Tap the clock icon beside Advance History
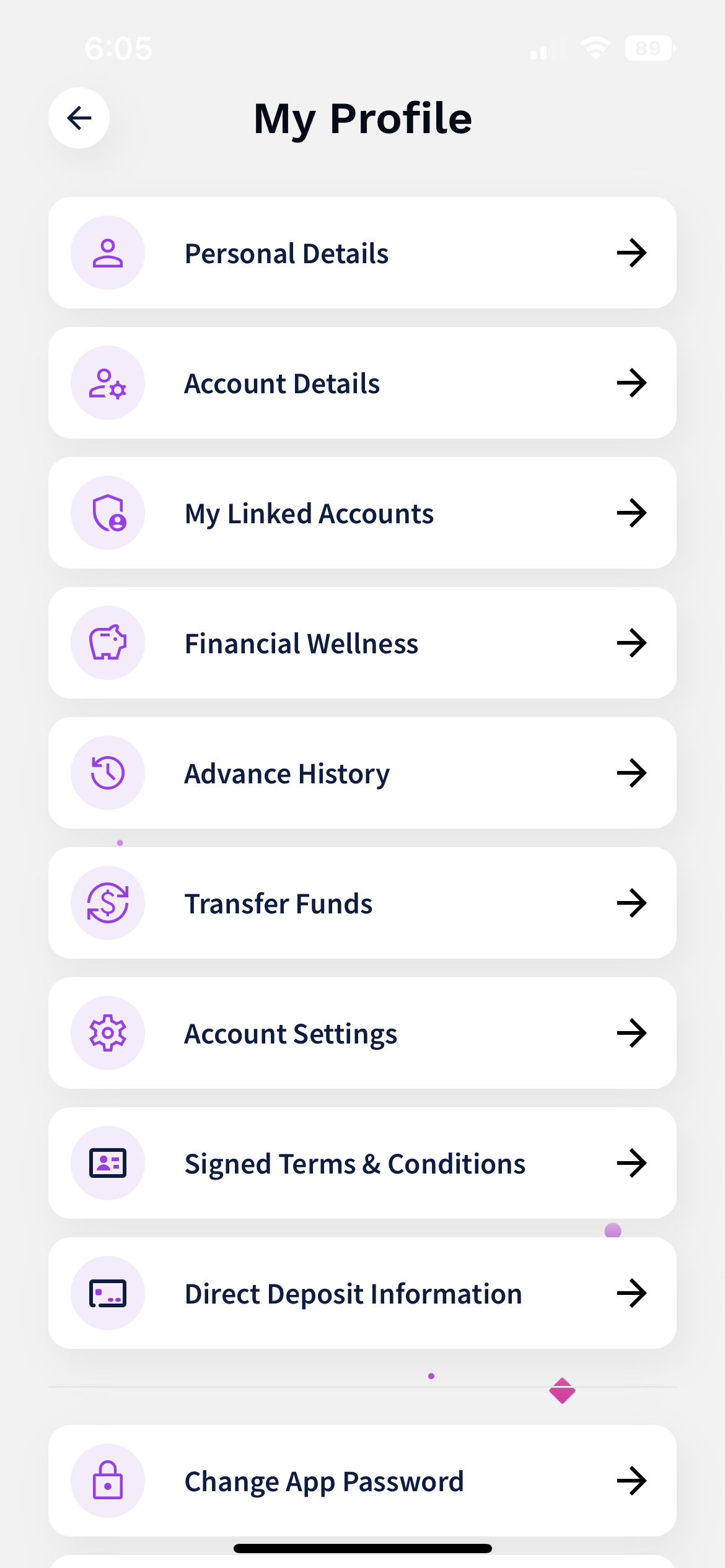 [x=108, y=772]
